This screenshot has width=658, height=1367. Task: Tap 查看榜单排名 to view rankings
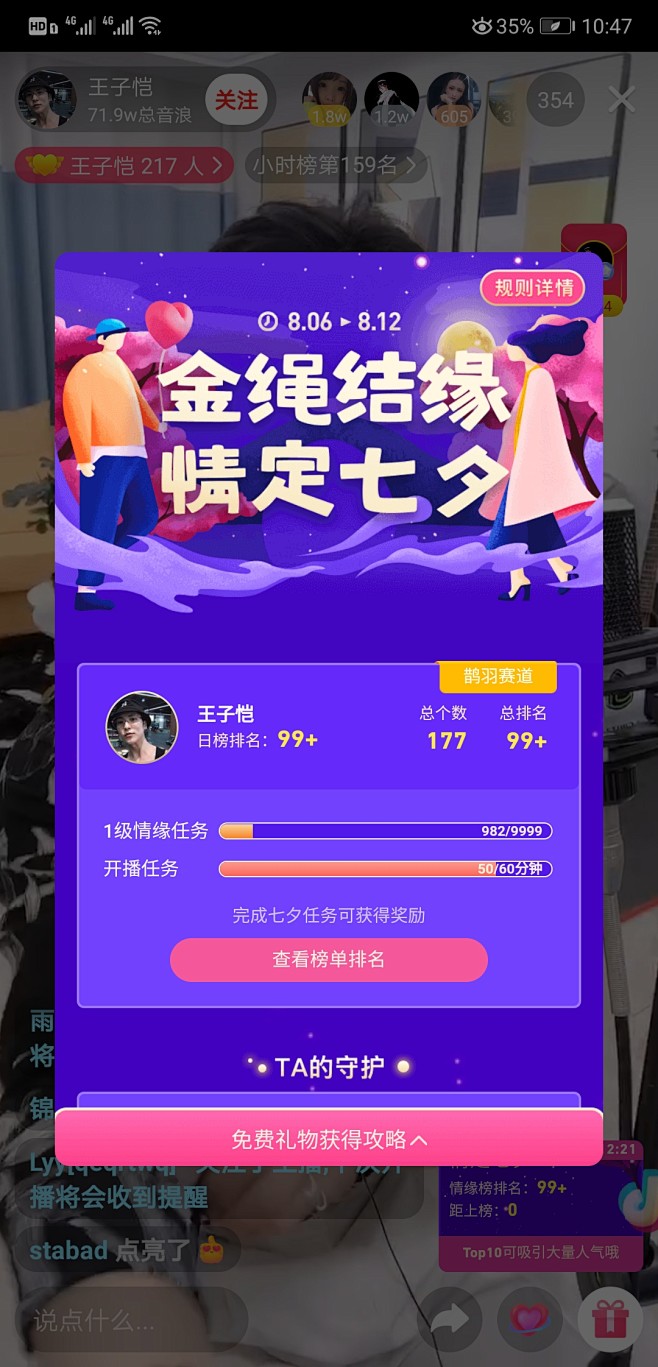click(x=329, y=959)
